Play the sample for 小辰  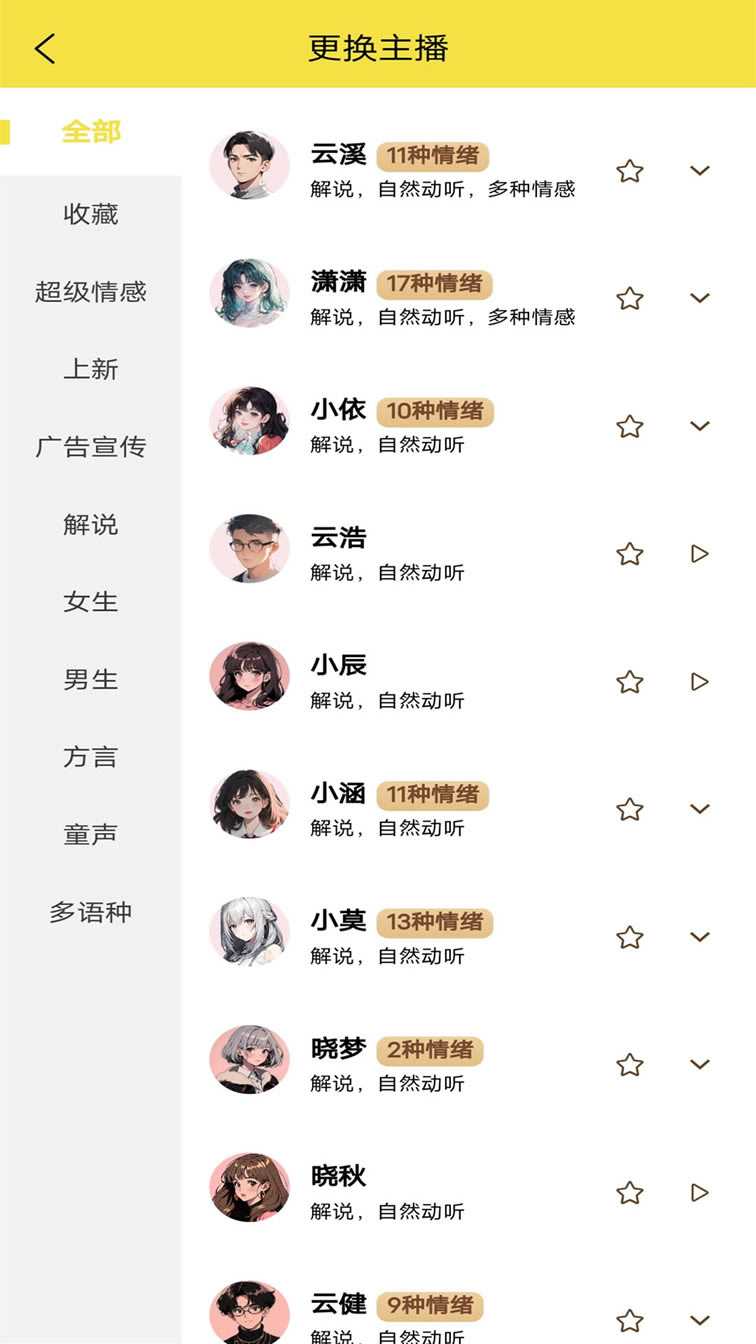click(700, 682)
